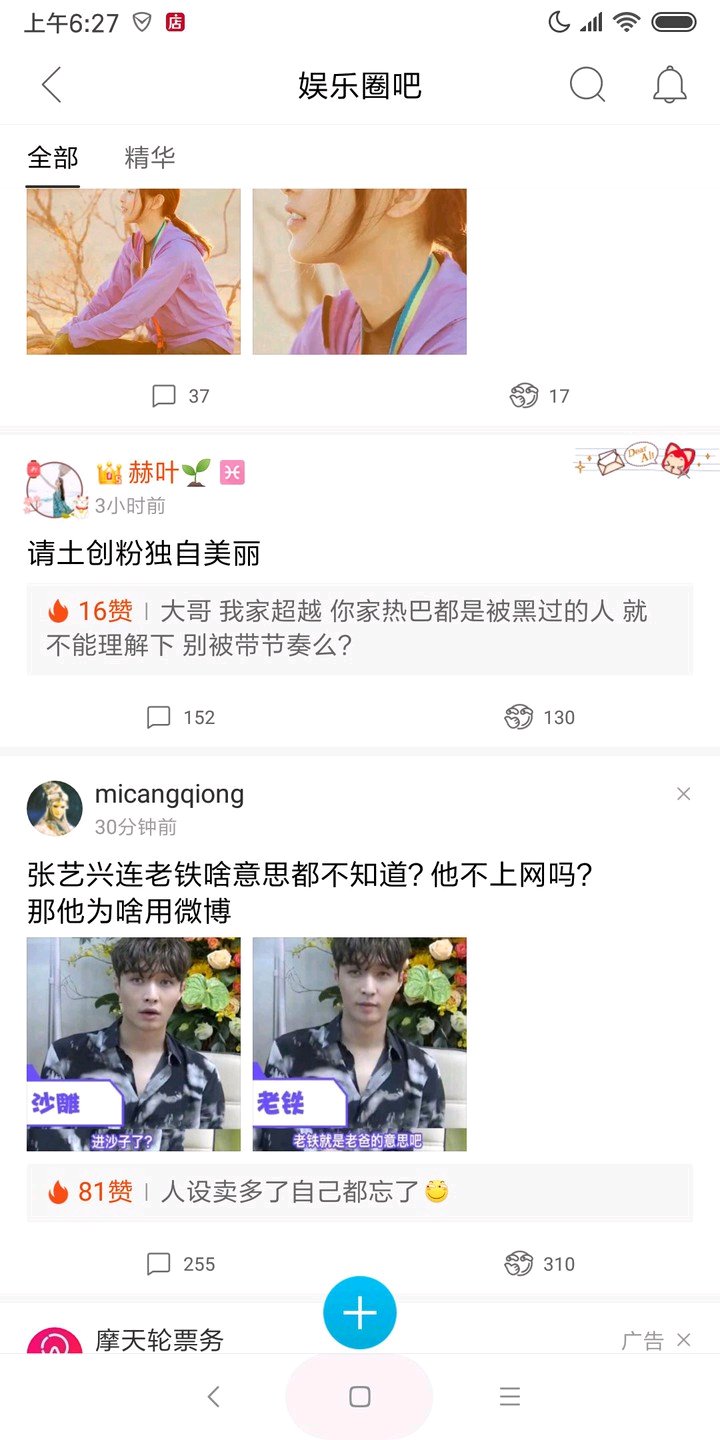This screenshot has width=720, height=1440.
Task: Like micangqiong's post with 310 likes
Action: click(x=540, y=1264)
